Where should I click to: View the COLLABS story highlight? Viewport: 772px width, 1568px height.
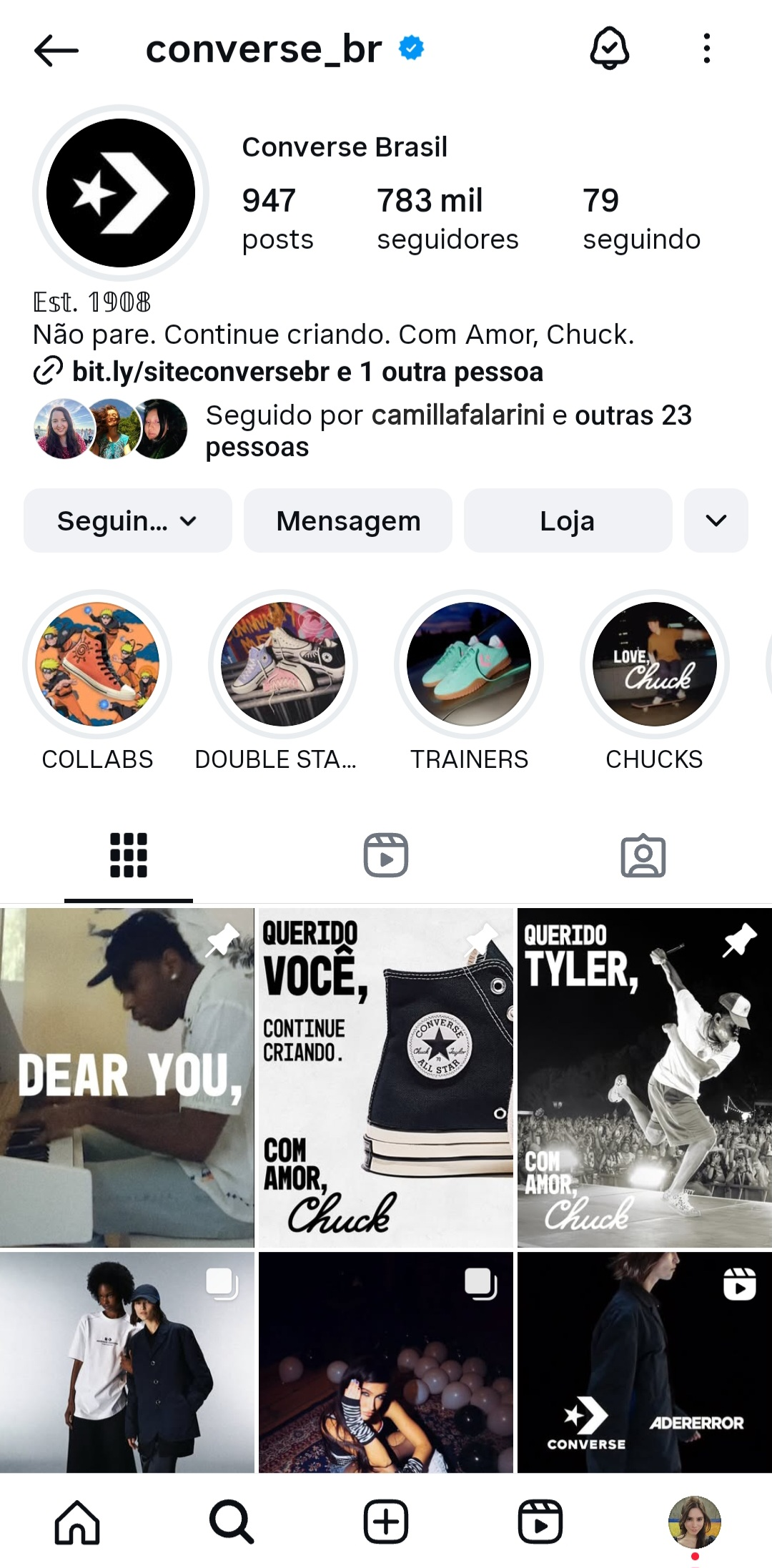coord(97,664)
